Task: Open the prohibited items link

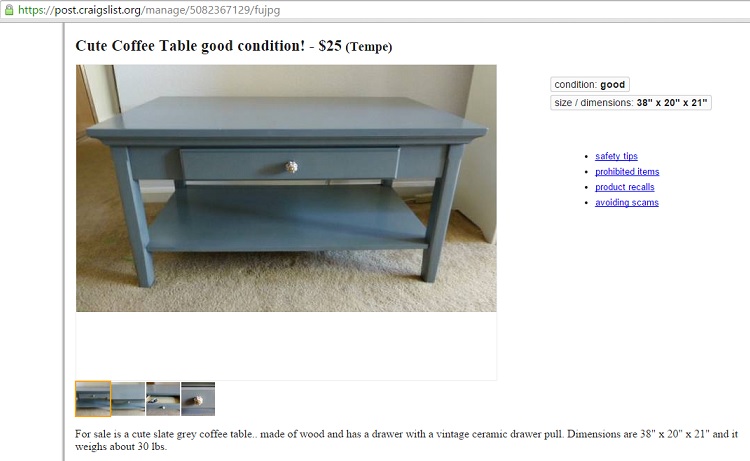Action: tap(627, 172)
